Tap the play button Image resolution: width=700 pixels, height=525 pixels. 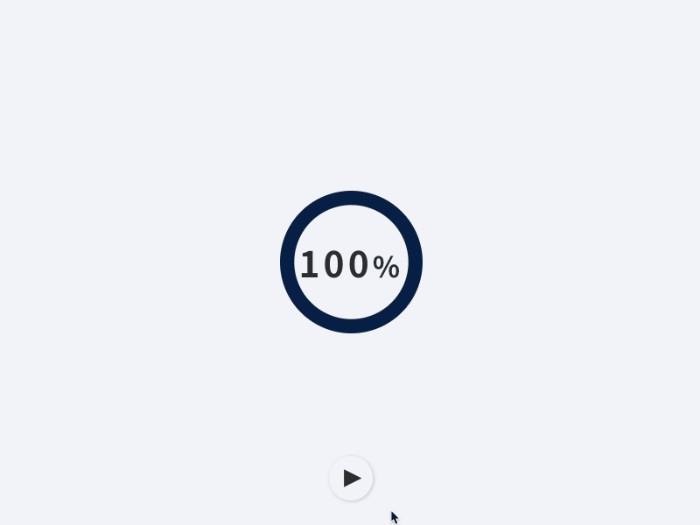coord(351,478)
